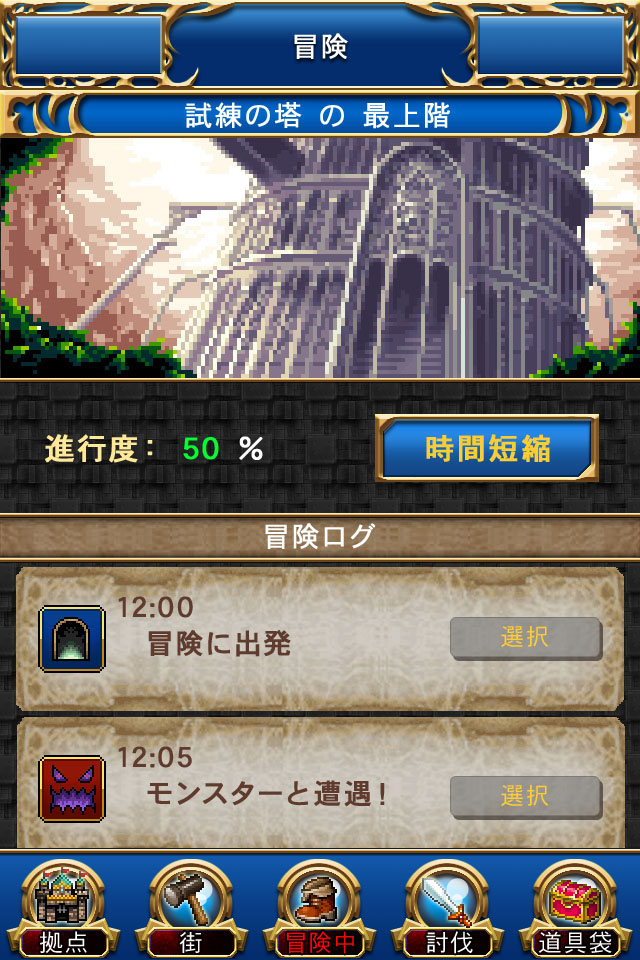Select the モンスターと遭遇 log entry

point(525,796)
